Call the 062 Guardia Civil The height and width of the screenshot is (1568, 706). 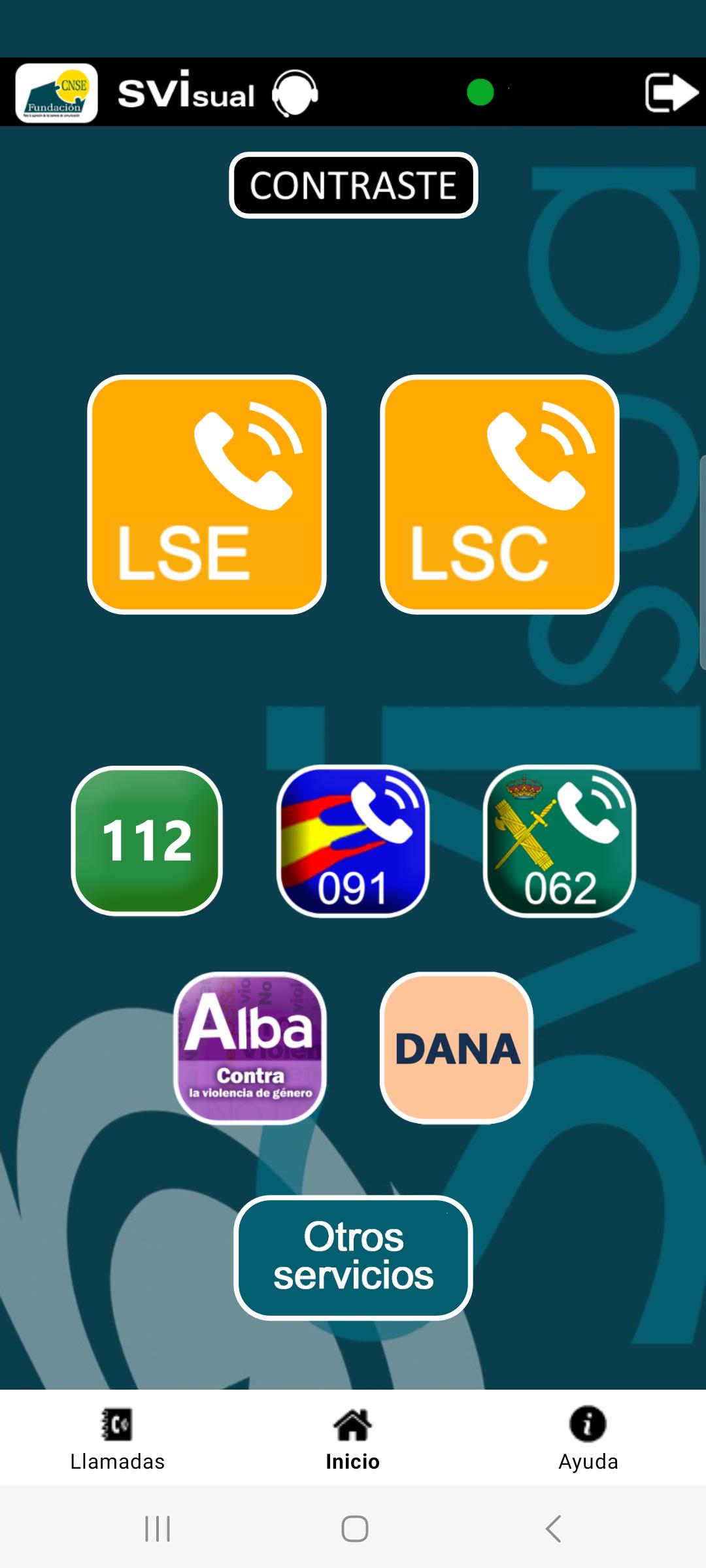[560, 841]
